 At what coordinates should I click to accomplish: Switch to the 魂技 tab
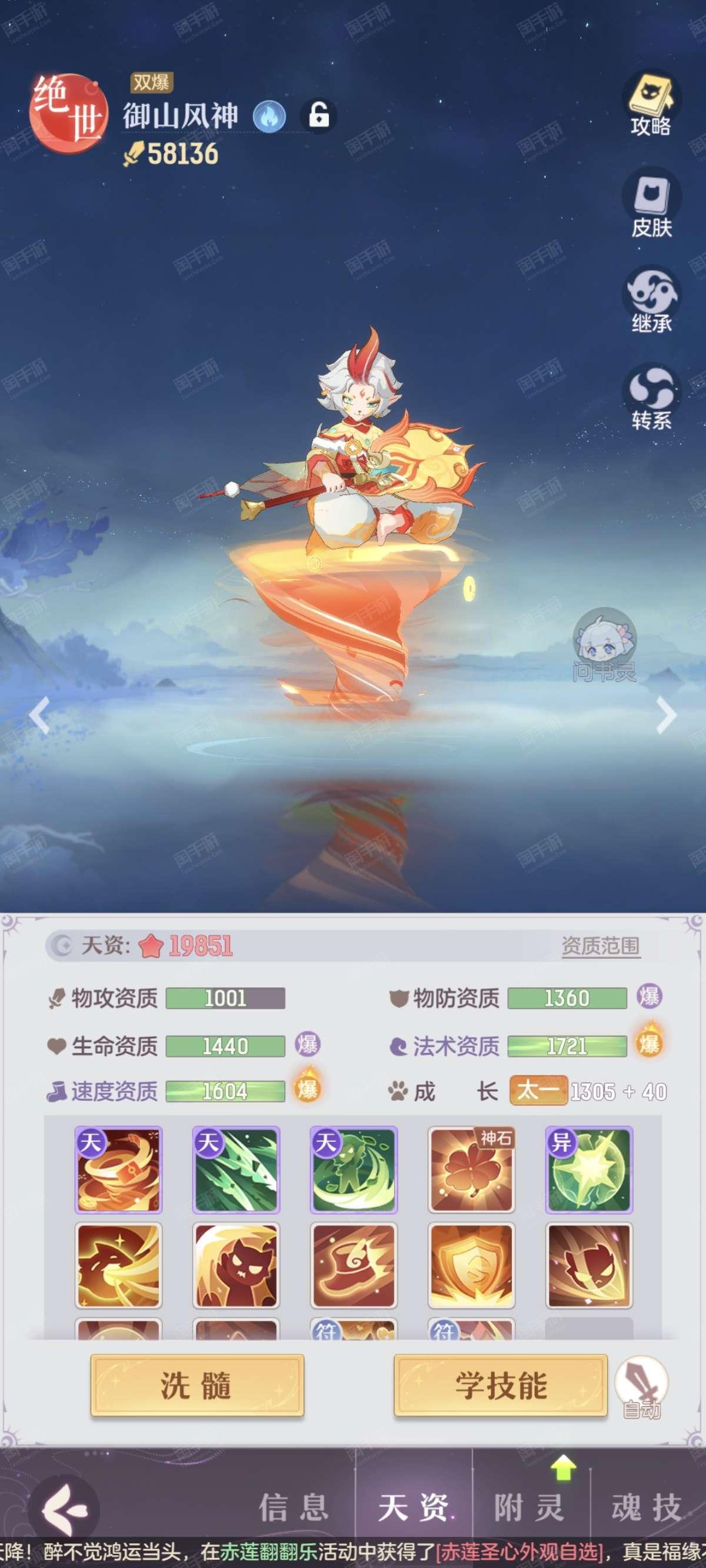[x=647, y=1507]
